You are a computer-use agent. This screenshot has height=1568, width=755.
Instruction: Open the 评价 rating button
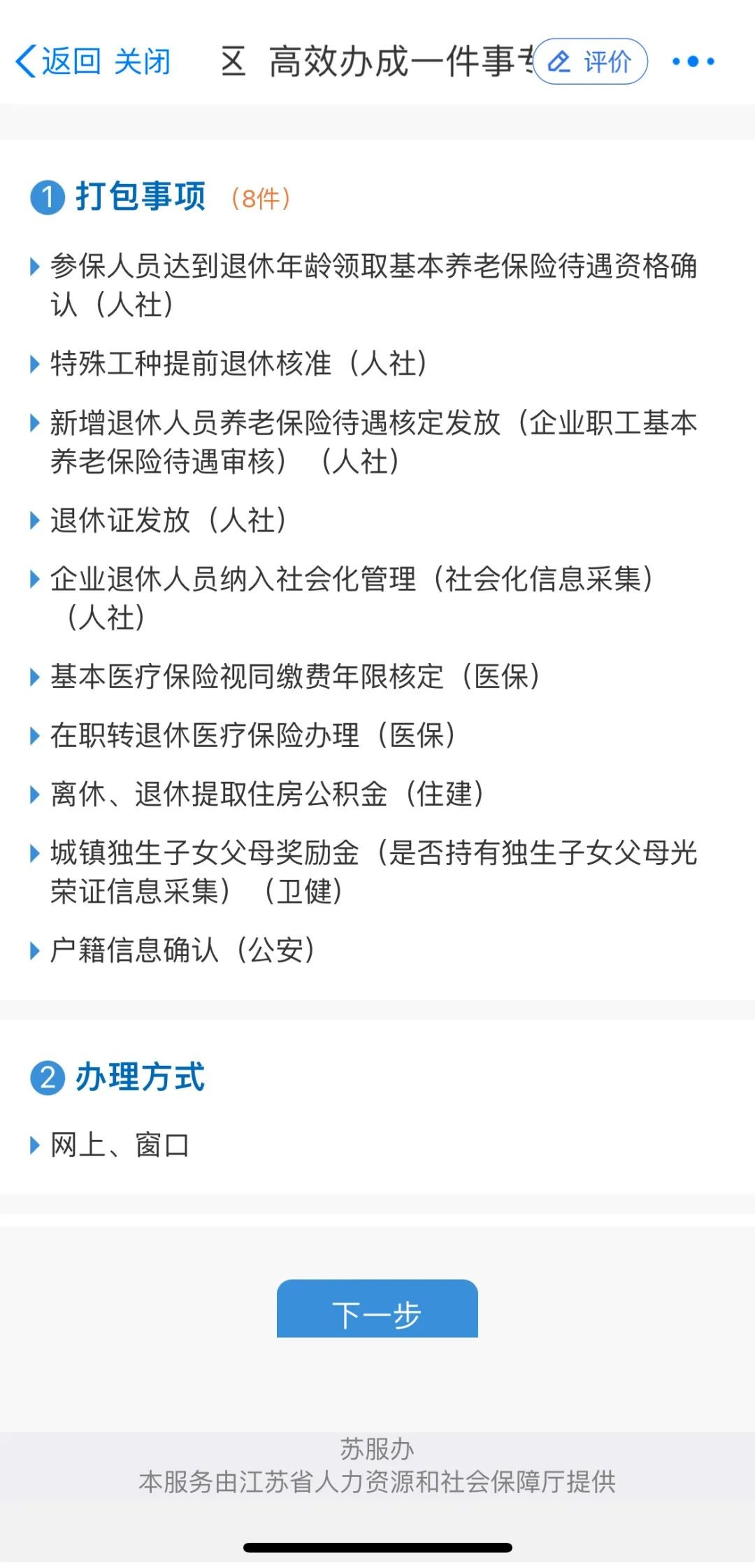[x=591, y=62]
